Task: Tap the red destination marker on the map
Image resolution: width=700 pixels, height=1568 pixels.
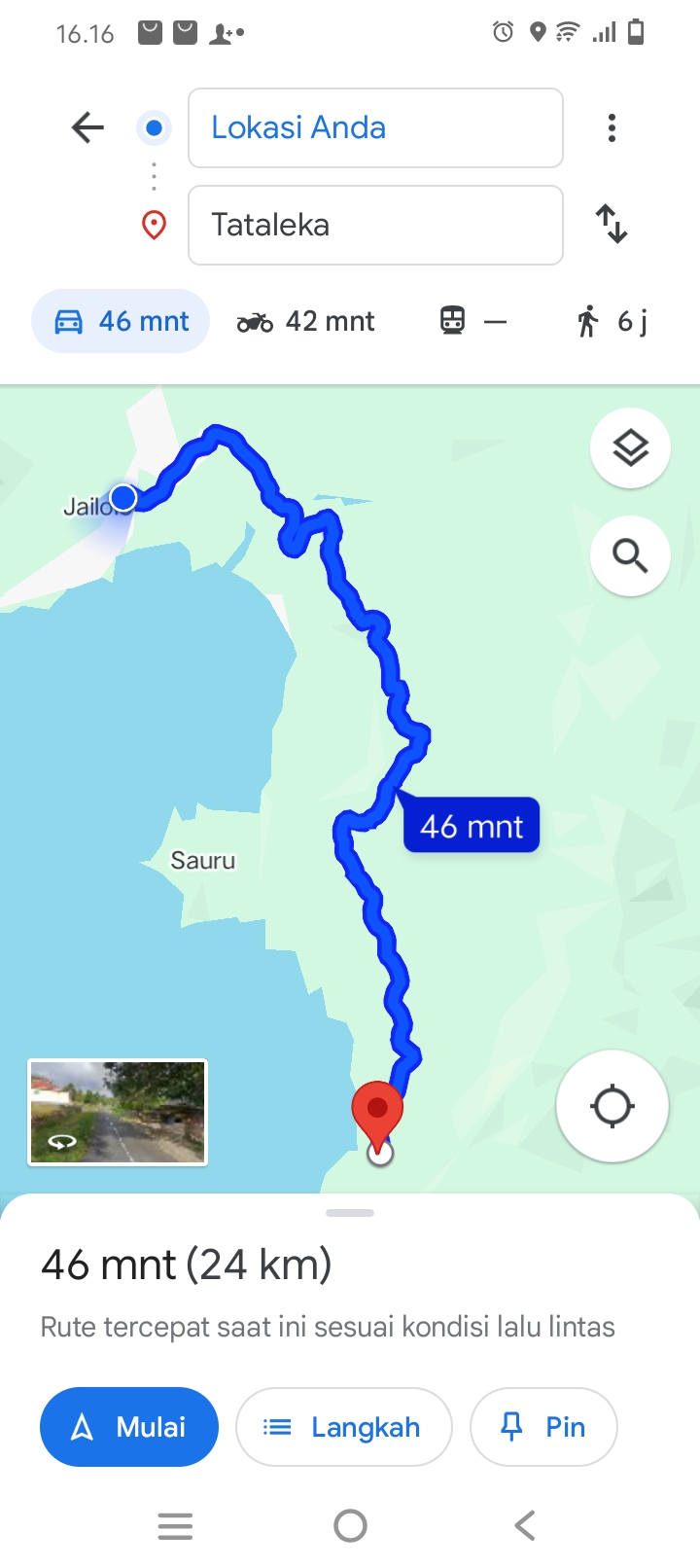Action: click(x=377, y=1114)
